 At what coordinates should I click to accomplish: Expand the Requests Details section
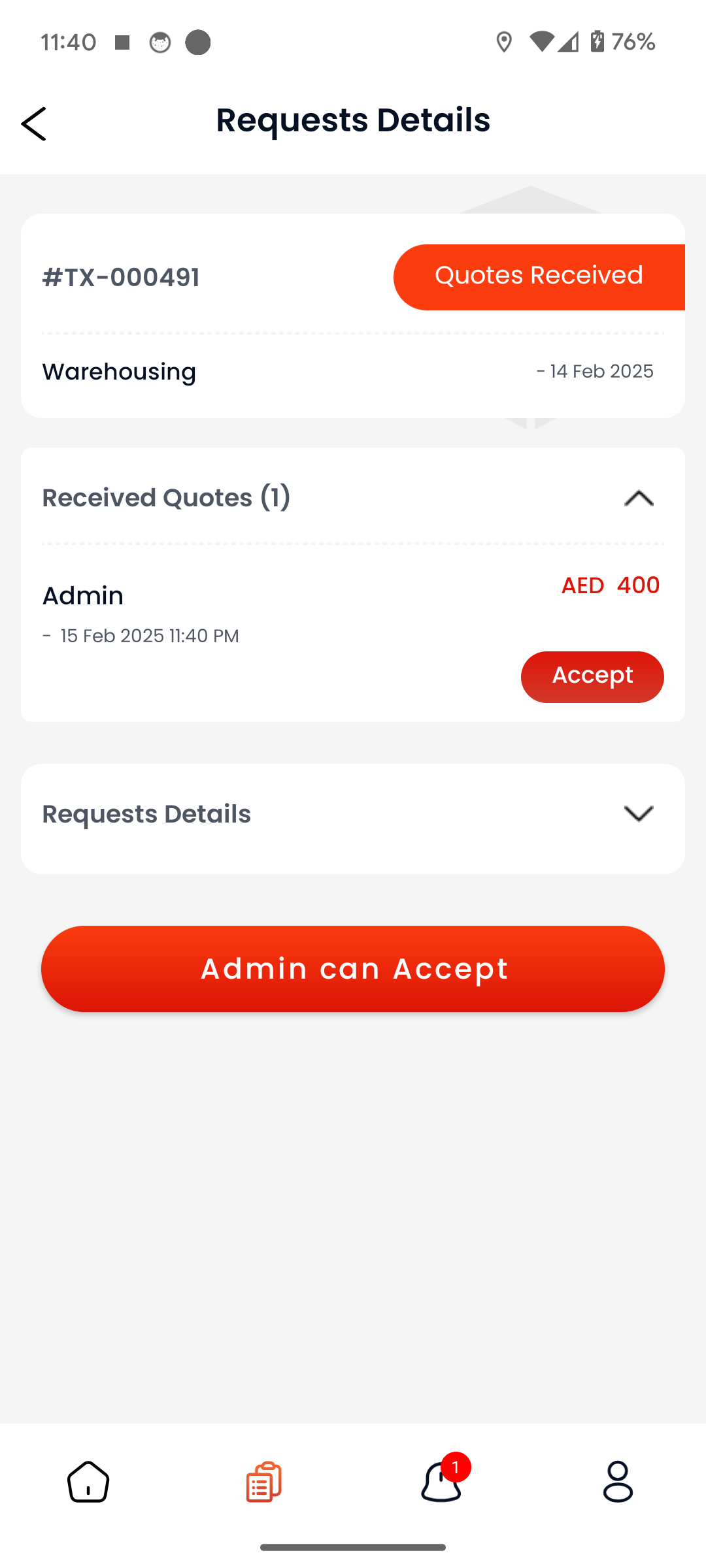tap(639, 814)
